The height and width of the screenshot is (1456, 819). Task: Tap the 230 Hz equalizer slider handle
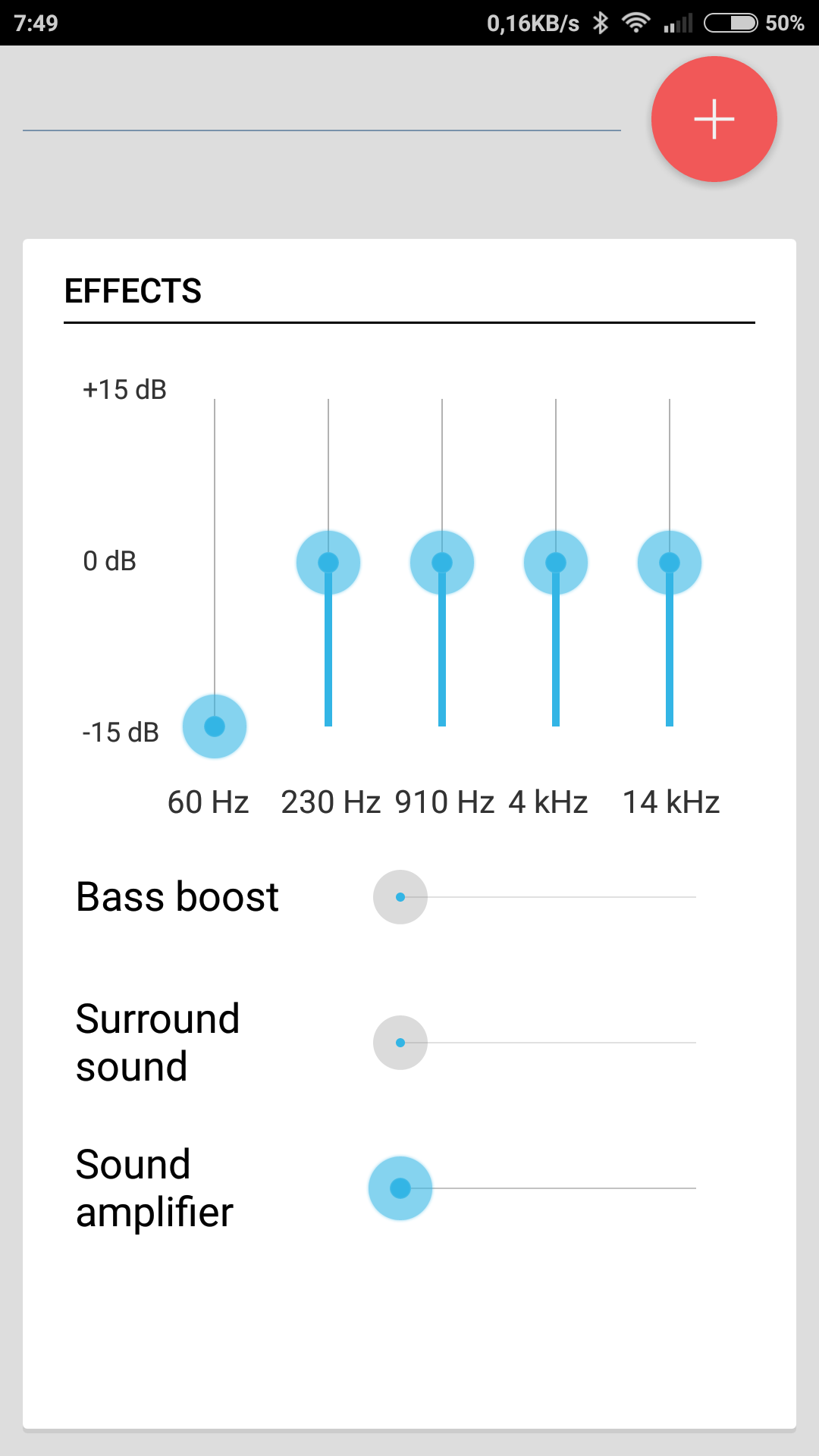tap(328, 563)
